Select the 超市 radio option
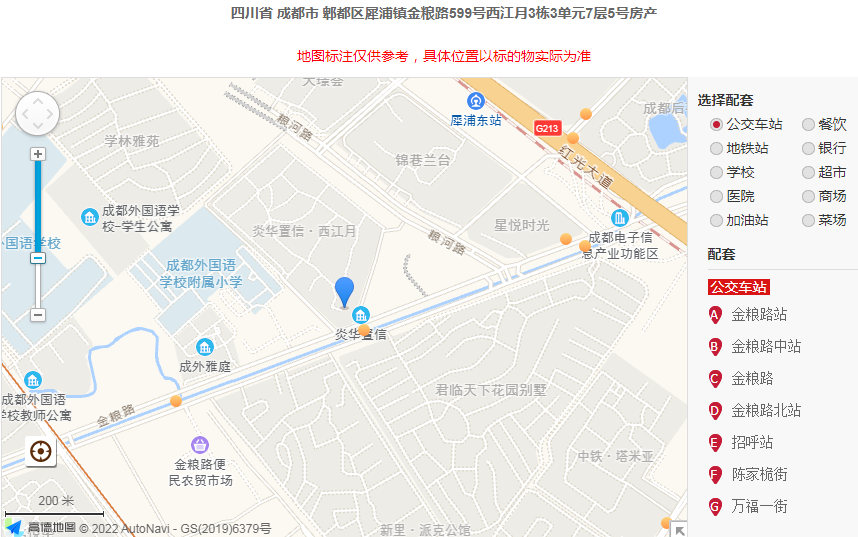Image resolution: width=858 pixels, height=537 pixels. coord(808,173)
